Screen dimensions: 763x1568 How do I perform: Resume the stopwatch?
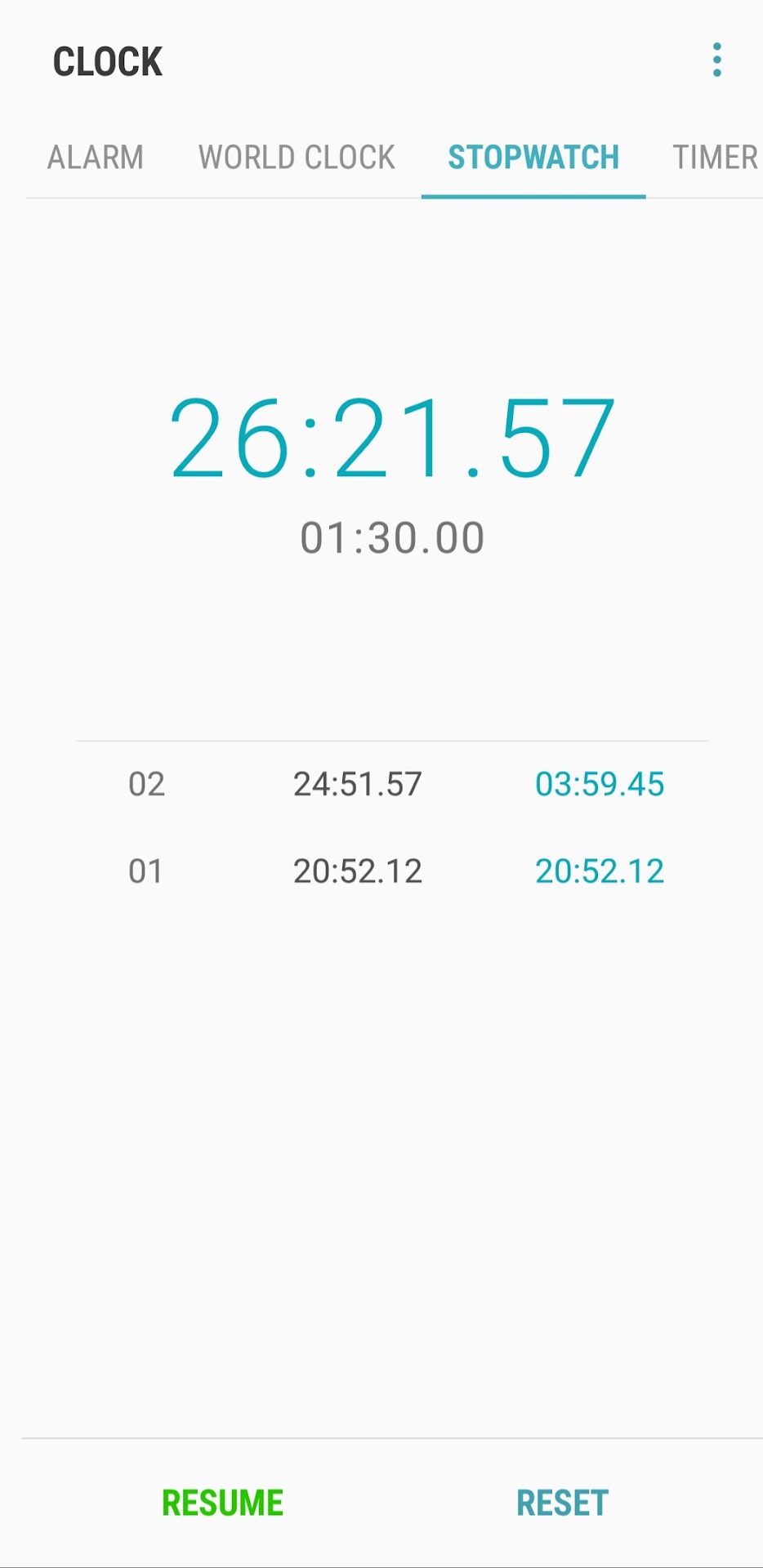[x=222, y=1503]
